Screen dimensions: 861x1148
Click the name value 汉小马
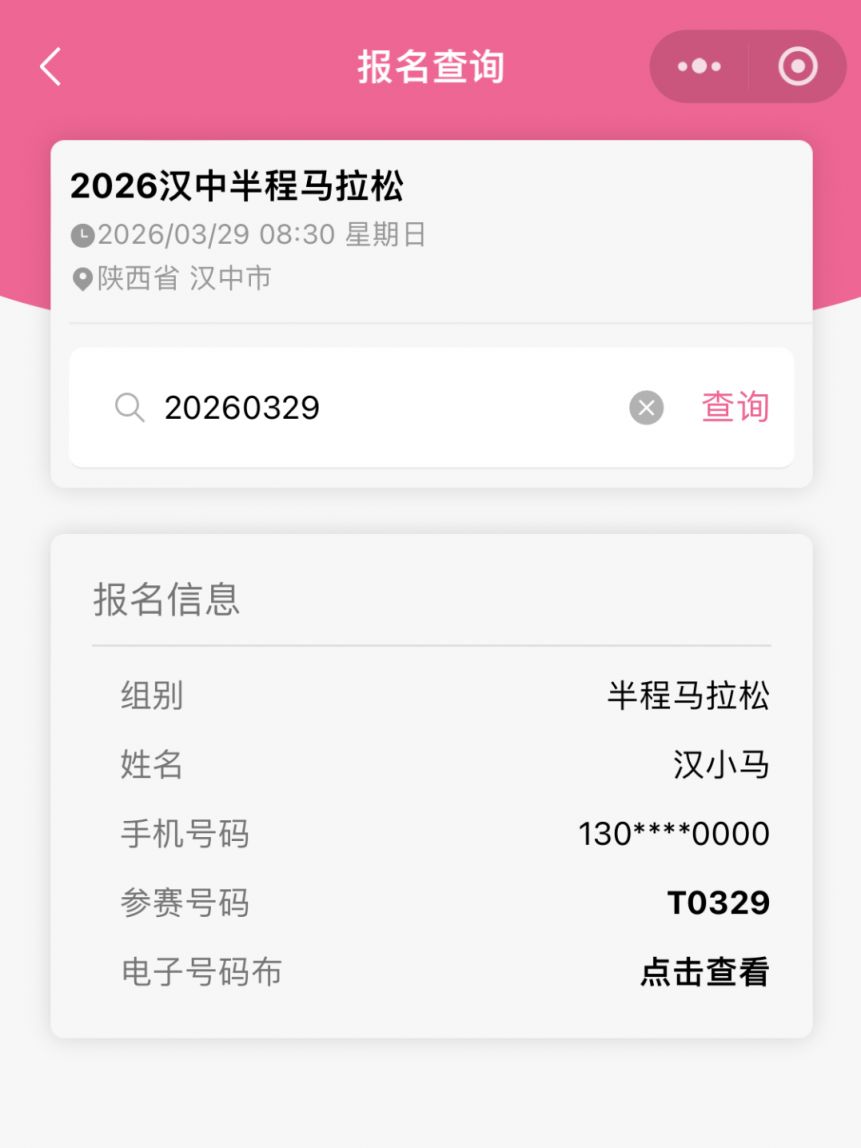(x=719, y=765)
